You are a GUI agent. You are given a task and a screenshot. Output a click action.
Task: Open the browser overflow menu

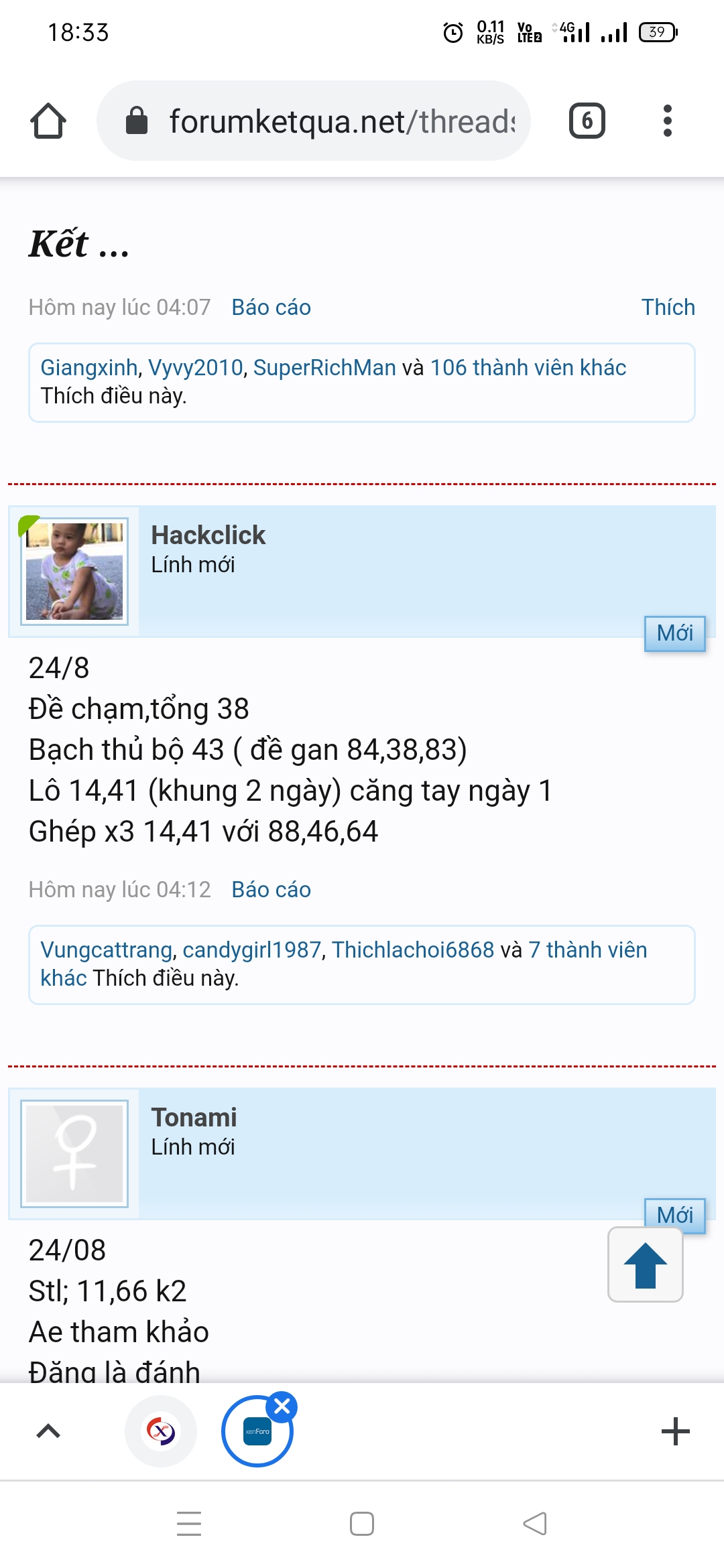[666, 121]
